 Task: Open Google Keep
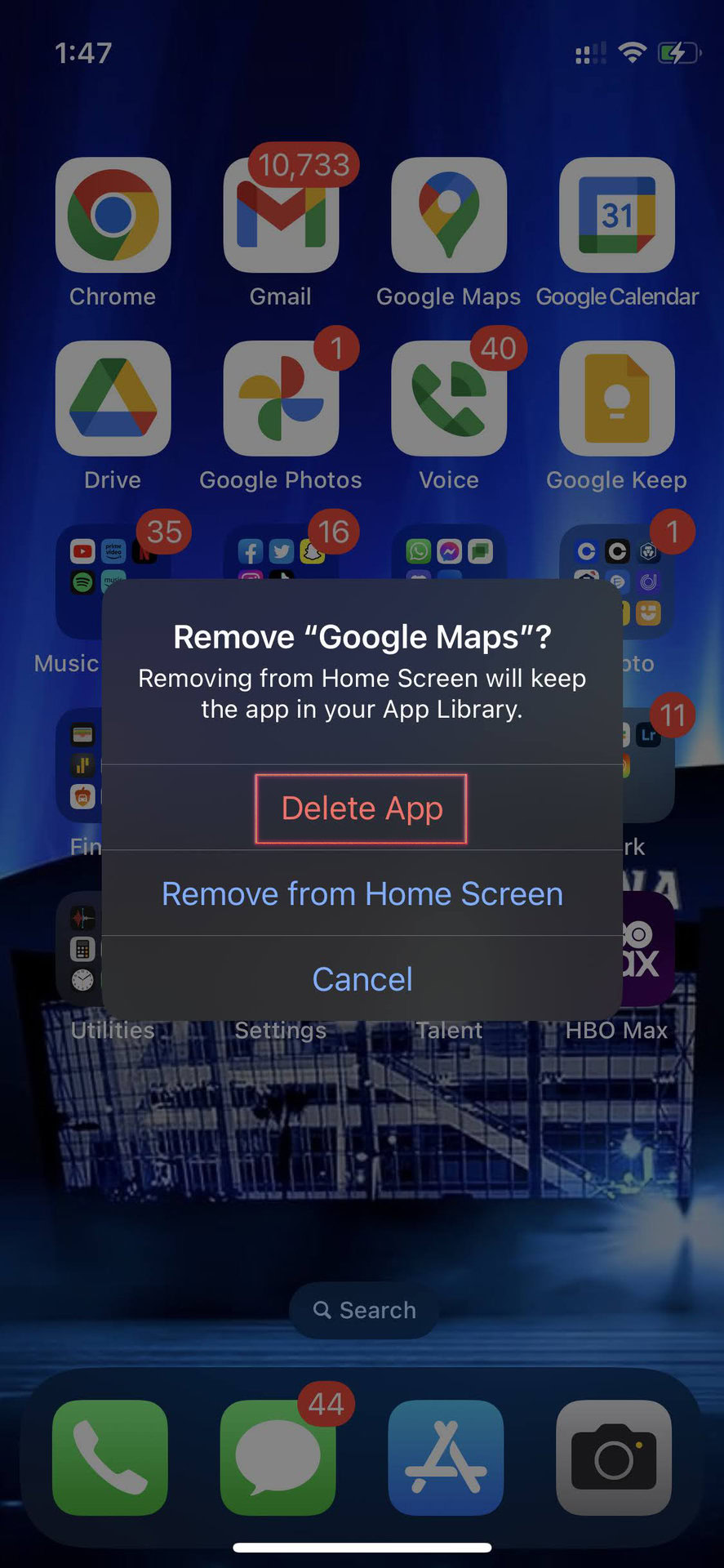coord(617,399)
